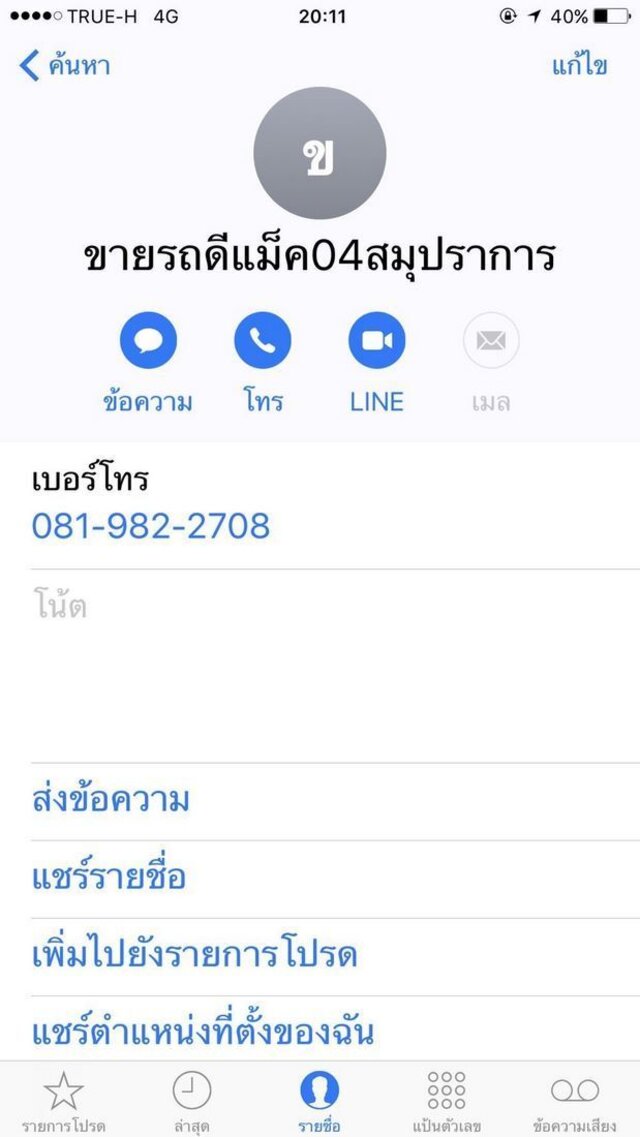Switch to รายการโปรด tab

click(64, 1101)
